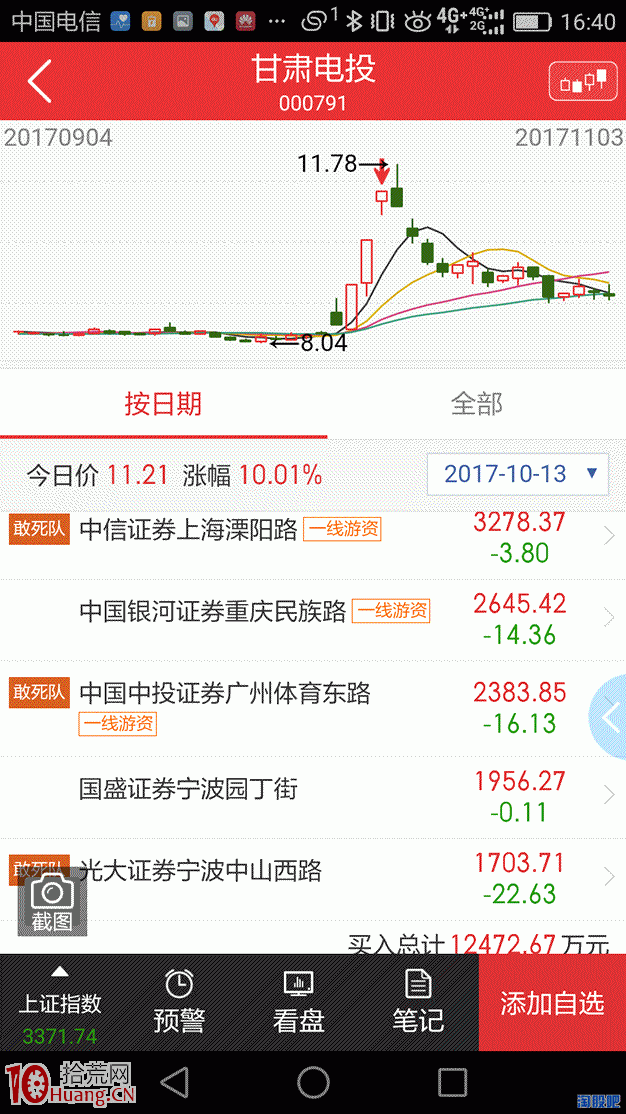This screenshot has height=1114, width=626.
Task: Add stock via 添加自选
Action: 552,1003
